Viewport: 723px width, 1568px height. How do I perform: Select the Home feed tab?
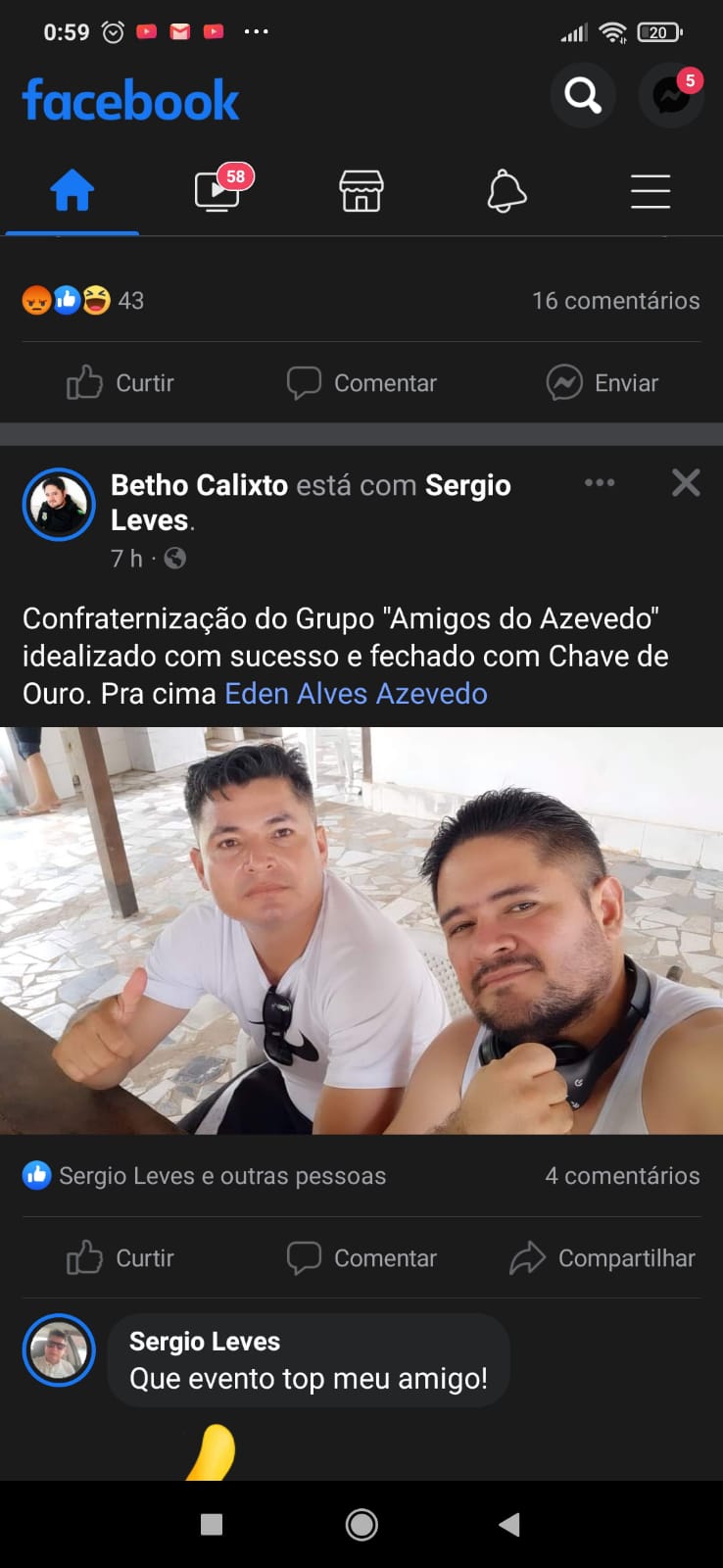tap(72, 190)
